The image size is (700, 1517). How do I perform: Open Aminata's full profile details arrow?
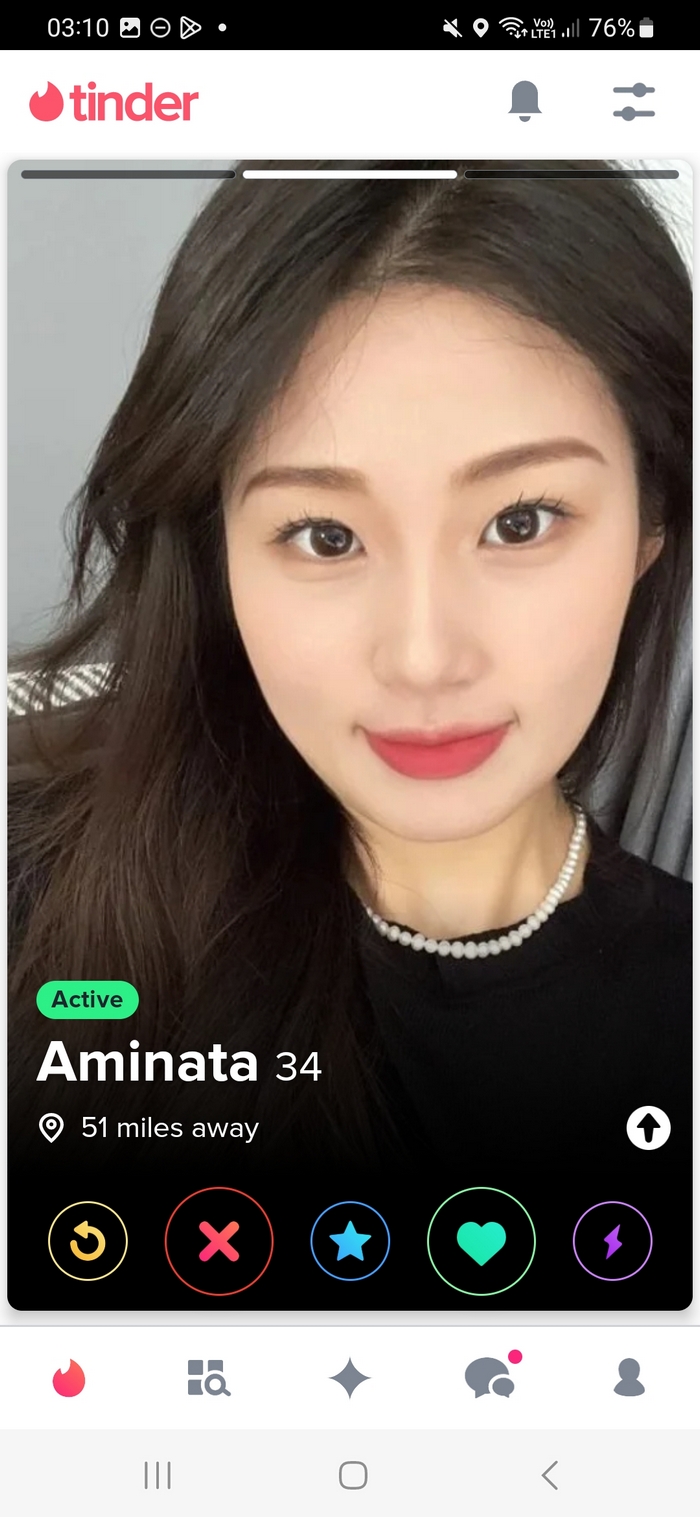(x=648, y=1129)
